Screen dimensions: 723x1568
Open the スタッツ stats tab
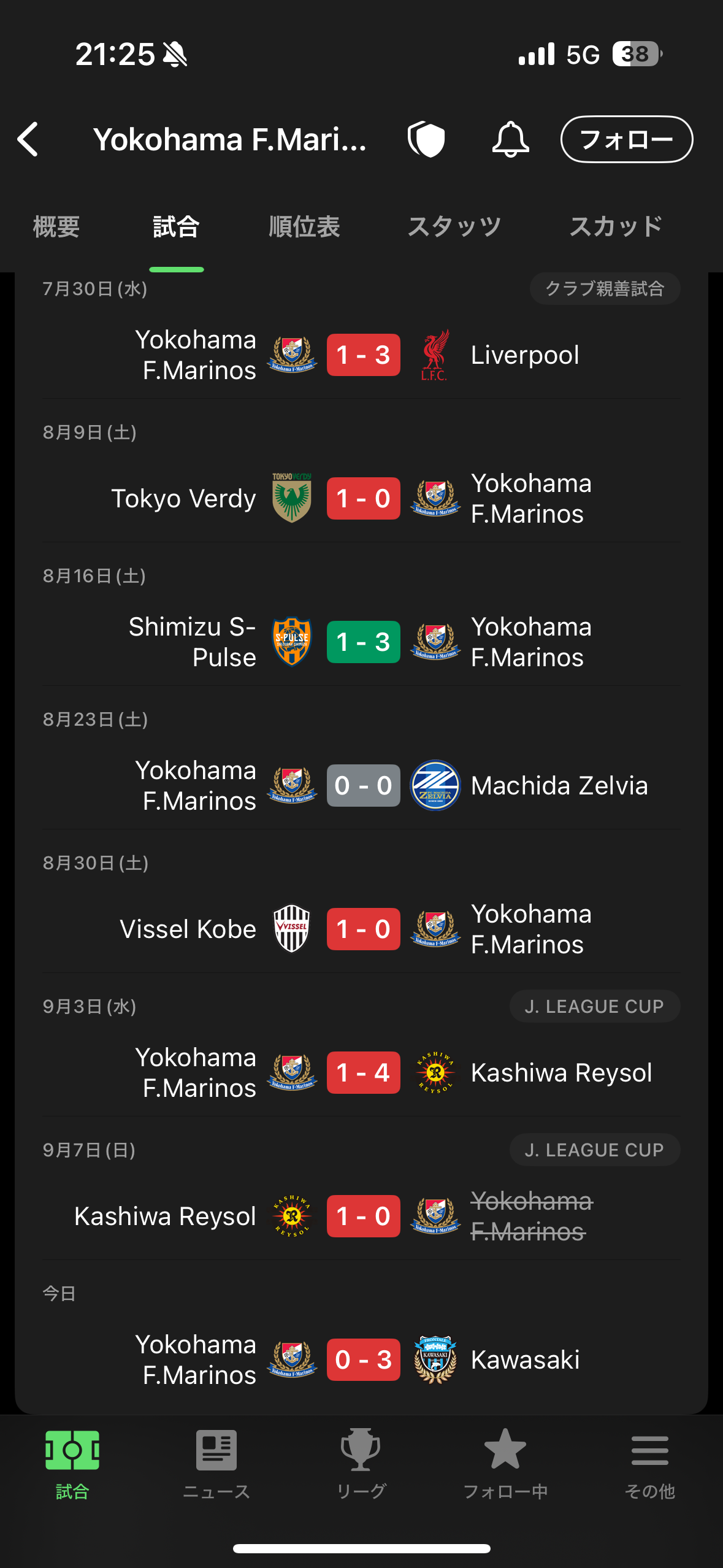tap(454, 227)
